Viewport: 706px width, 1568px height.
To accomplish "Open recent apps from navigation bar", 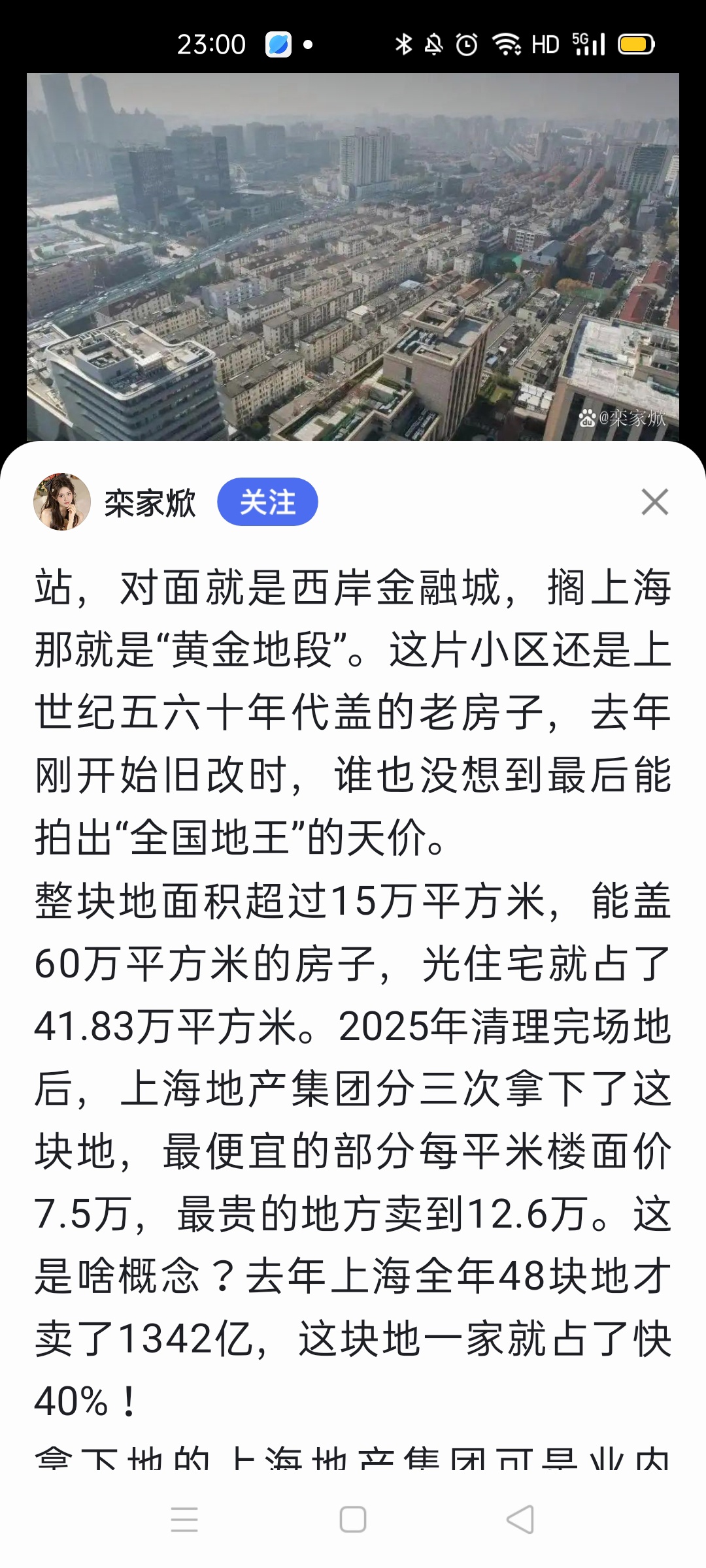I will coord(184,1519).
